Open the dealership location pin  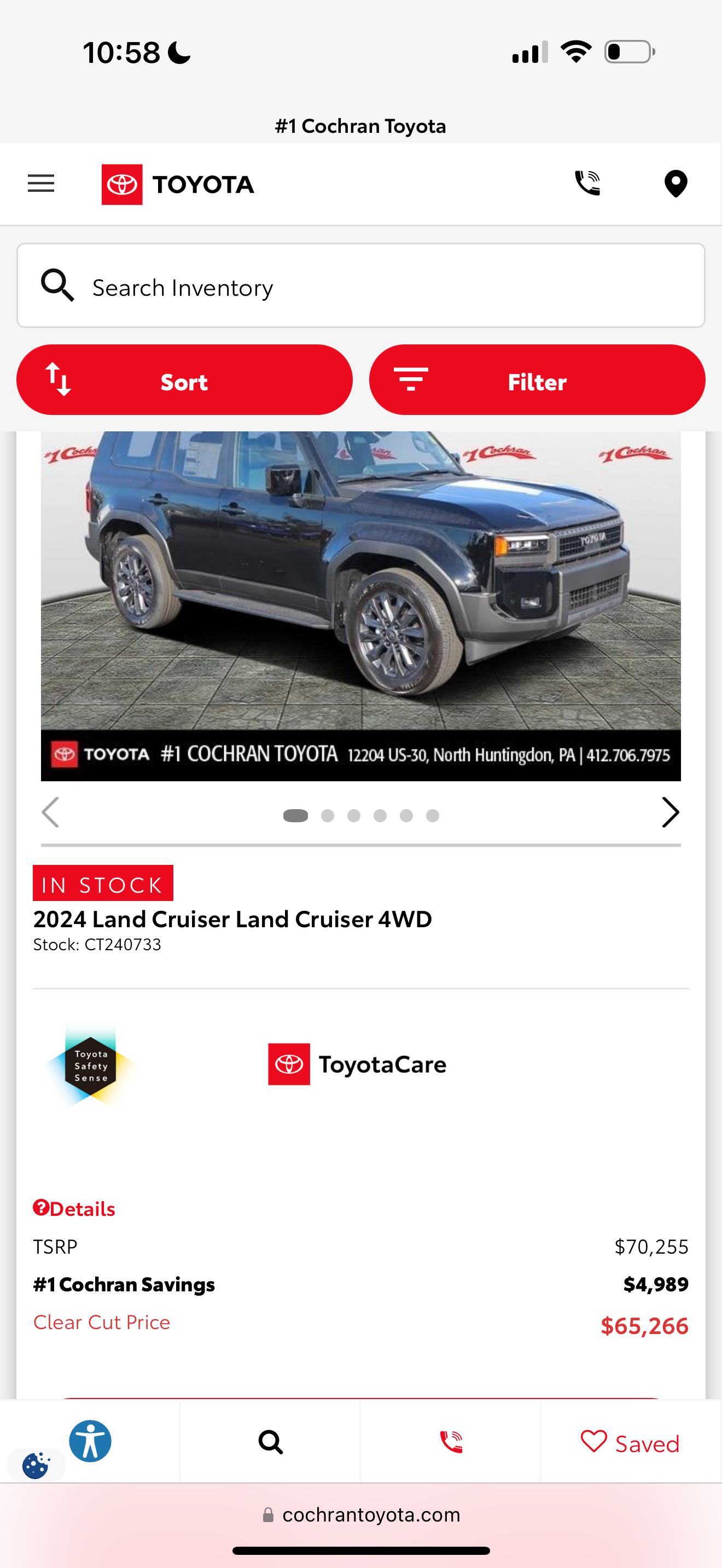click(x=675, y=183)
